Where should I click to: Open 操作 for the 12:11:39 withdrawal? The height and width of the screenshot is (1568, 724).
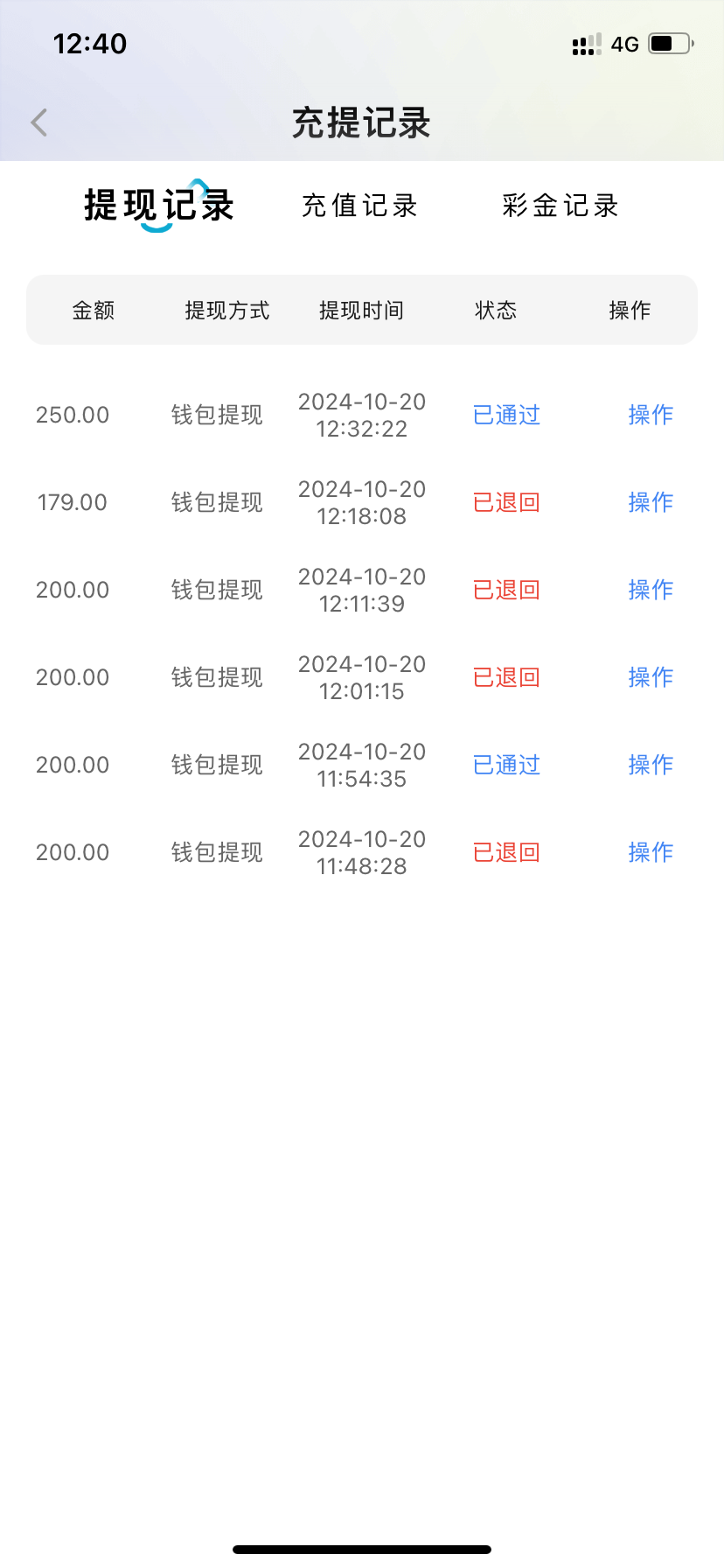[x=651, y=590]
